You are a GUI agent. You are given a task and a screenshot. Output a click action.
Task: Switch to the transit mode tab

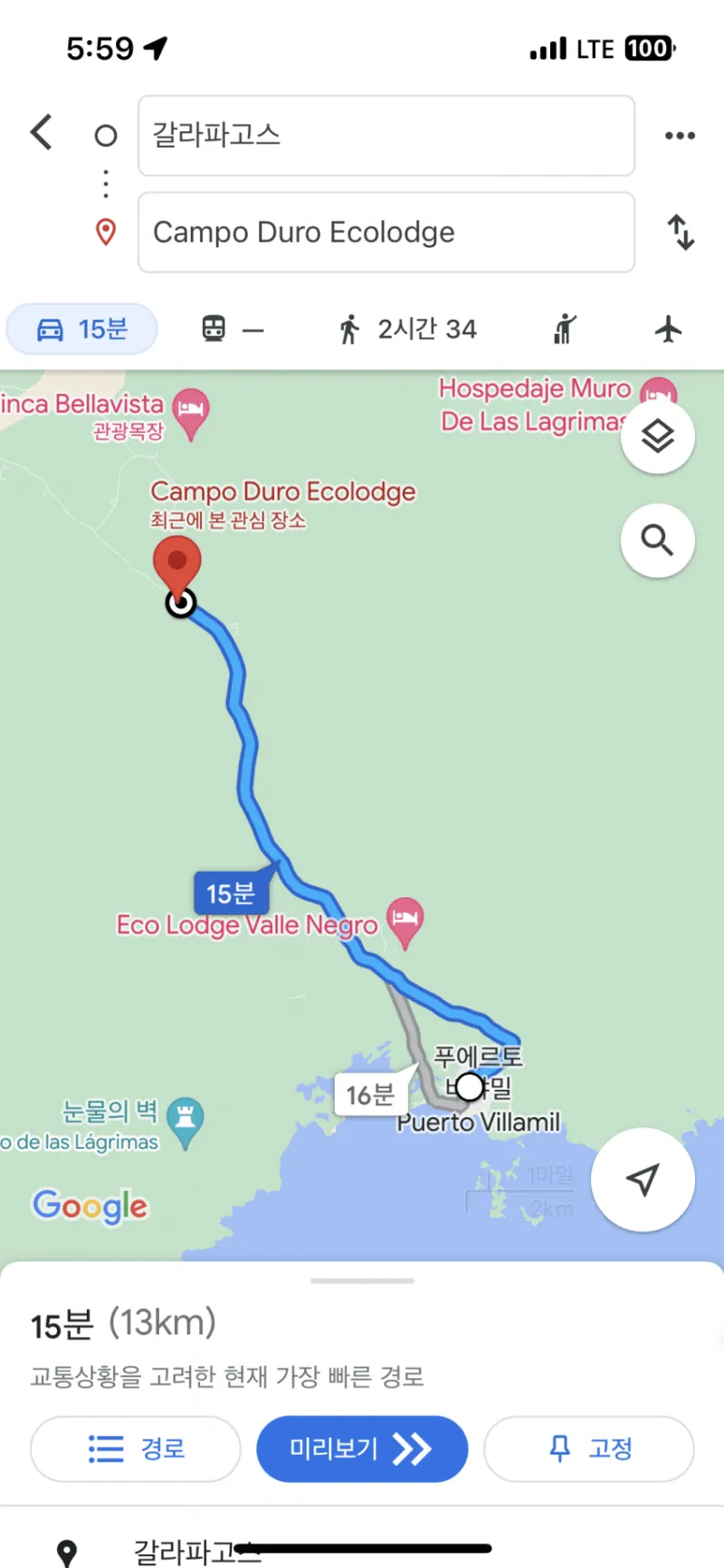[x=232, y=330]
